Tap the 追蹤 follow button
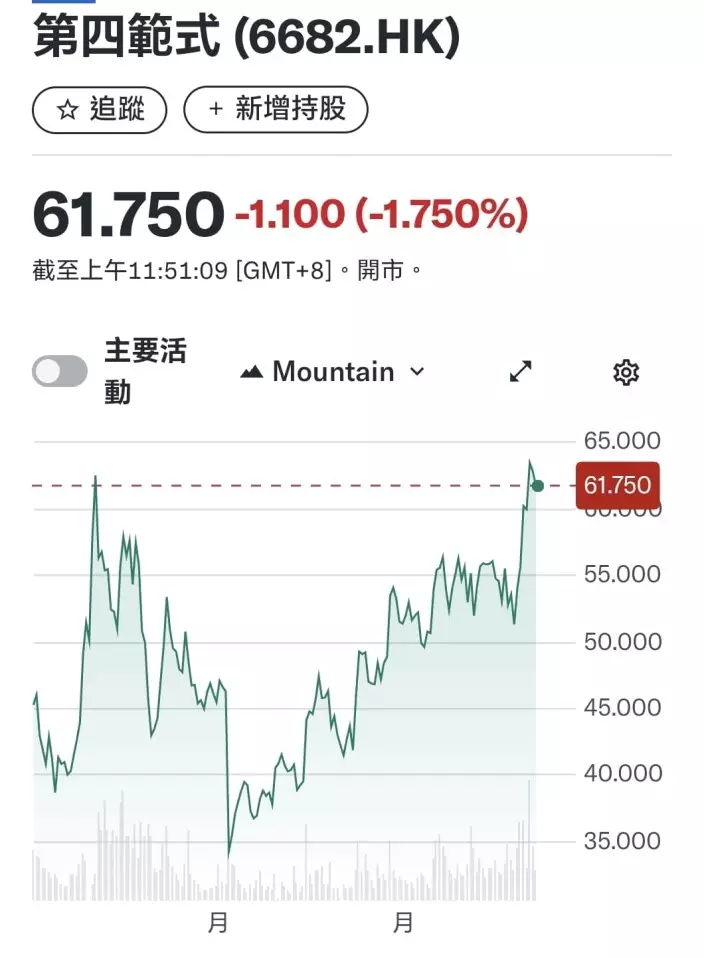This screenshot has height=958, width=704. coord(100,109)
